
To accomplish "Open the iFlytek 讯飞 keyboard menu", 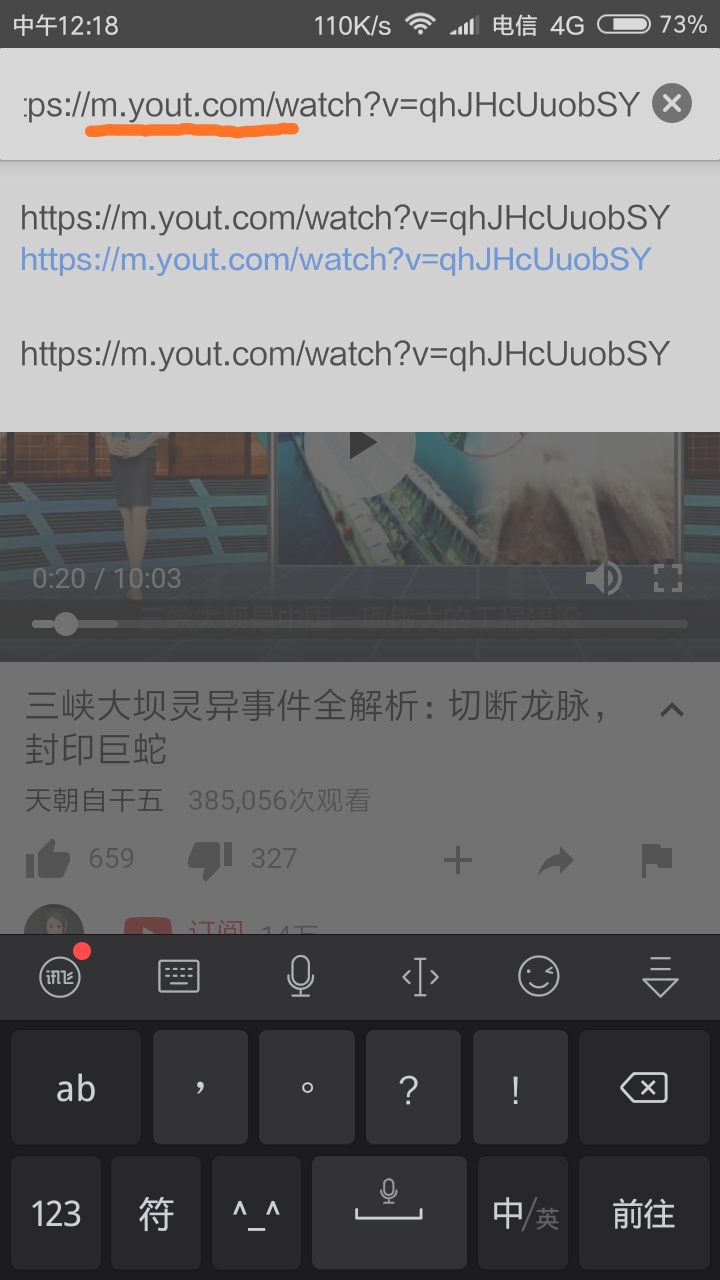I will [x=62, y=974].
